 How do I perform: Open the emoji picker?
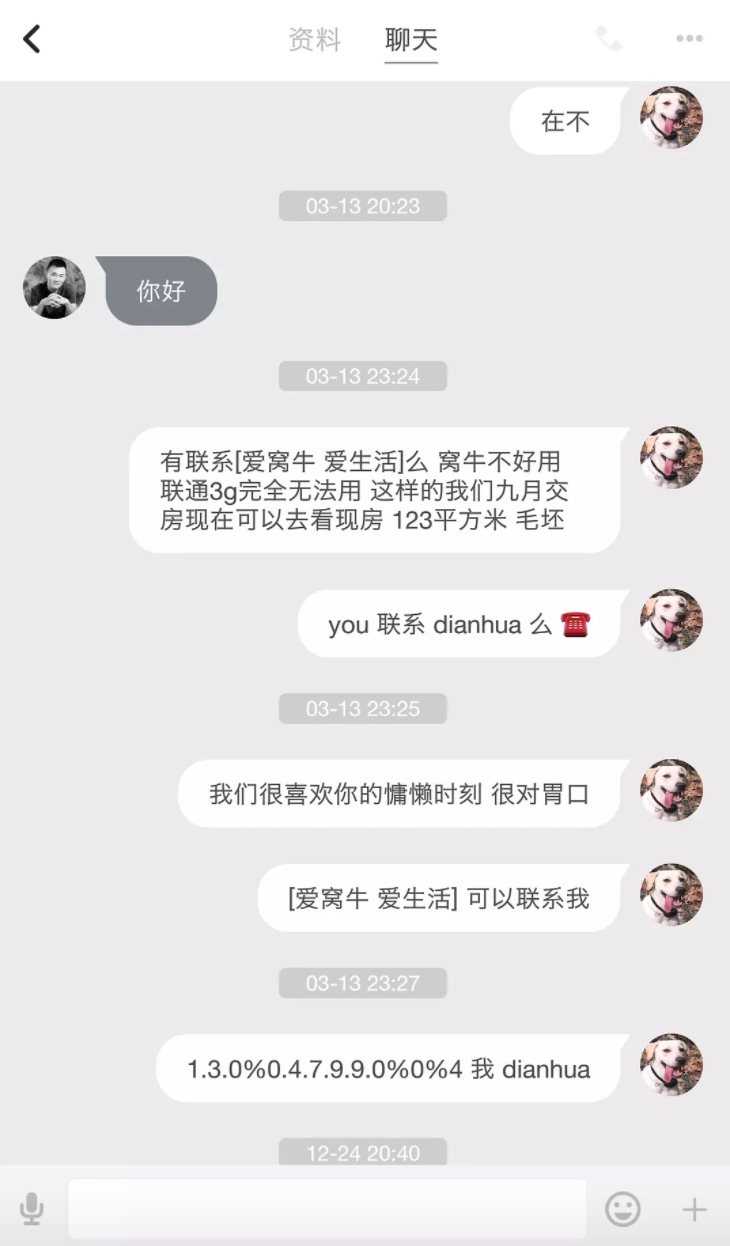click(x=623, y=1210)
